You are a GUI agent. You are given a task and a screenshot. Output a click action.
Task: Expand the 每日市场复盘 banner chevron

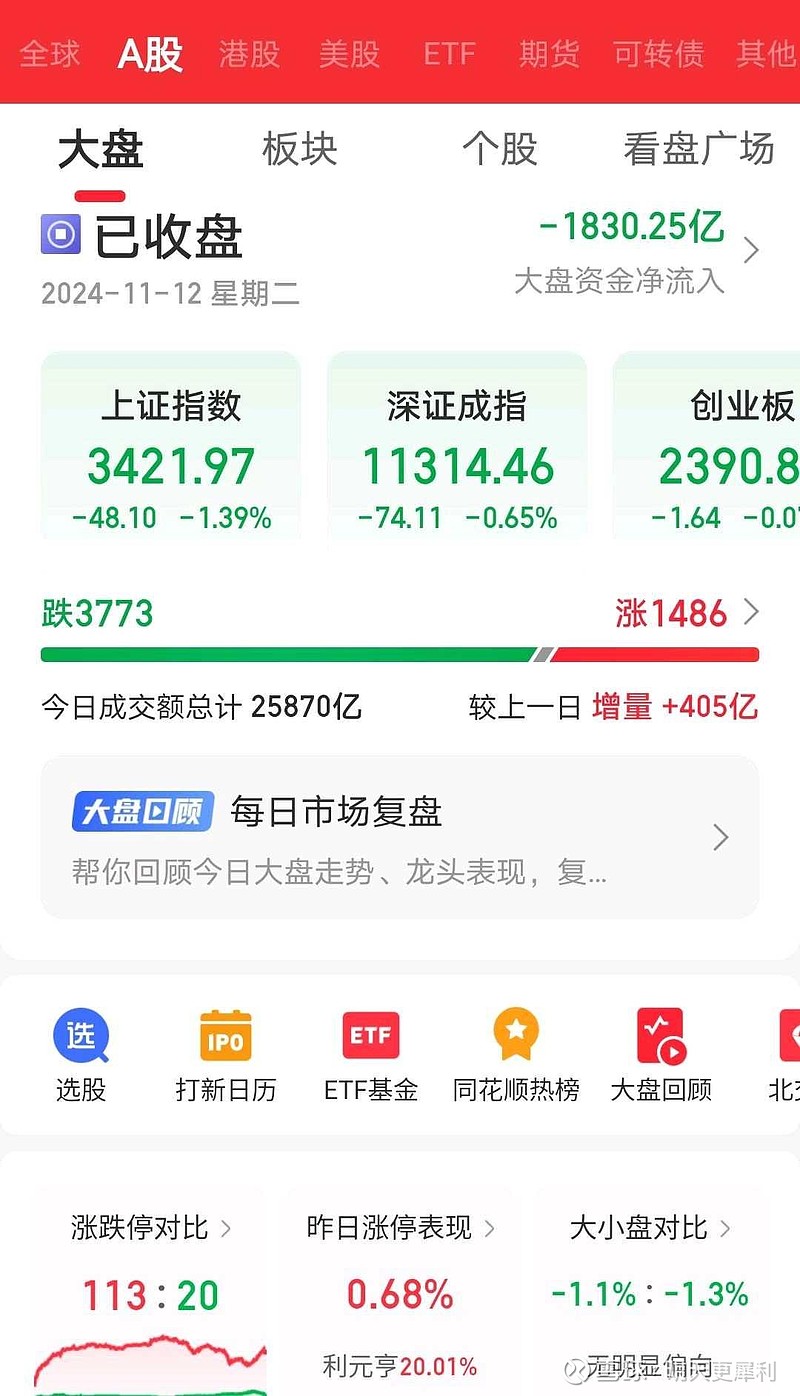coord(721,837)
